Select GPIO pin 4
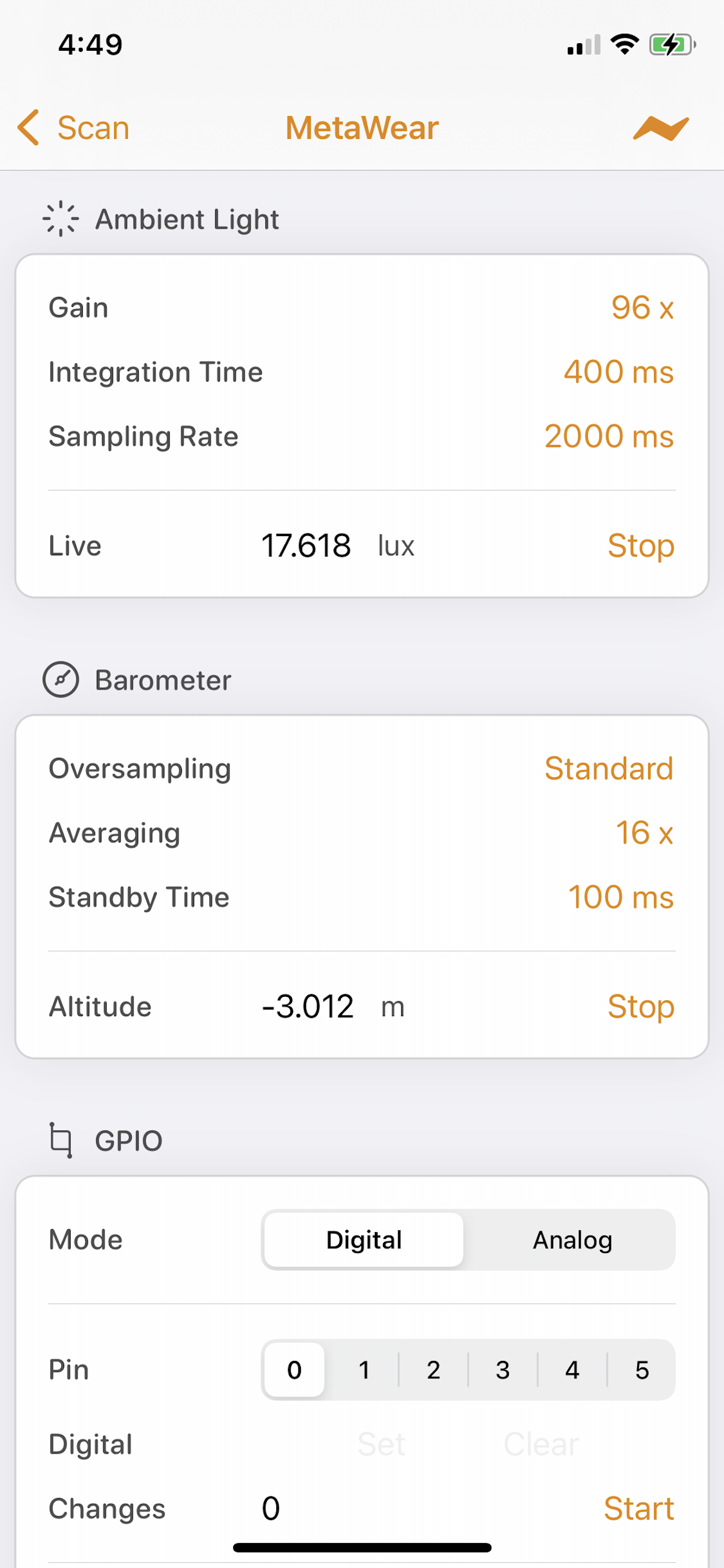Screen dimensions: 724x1568 click(x=572, y=1370)
